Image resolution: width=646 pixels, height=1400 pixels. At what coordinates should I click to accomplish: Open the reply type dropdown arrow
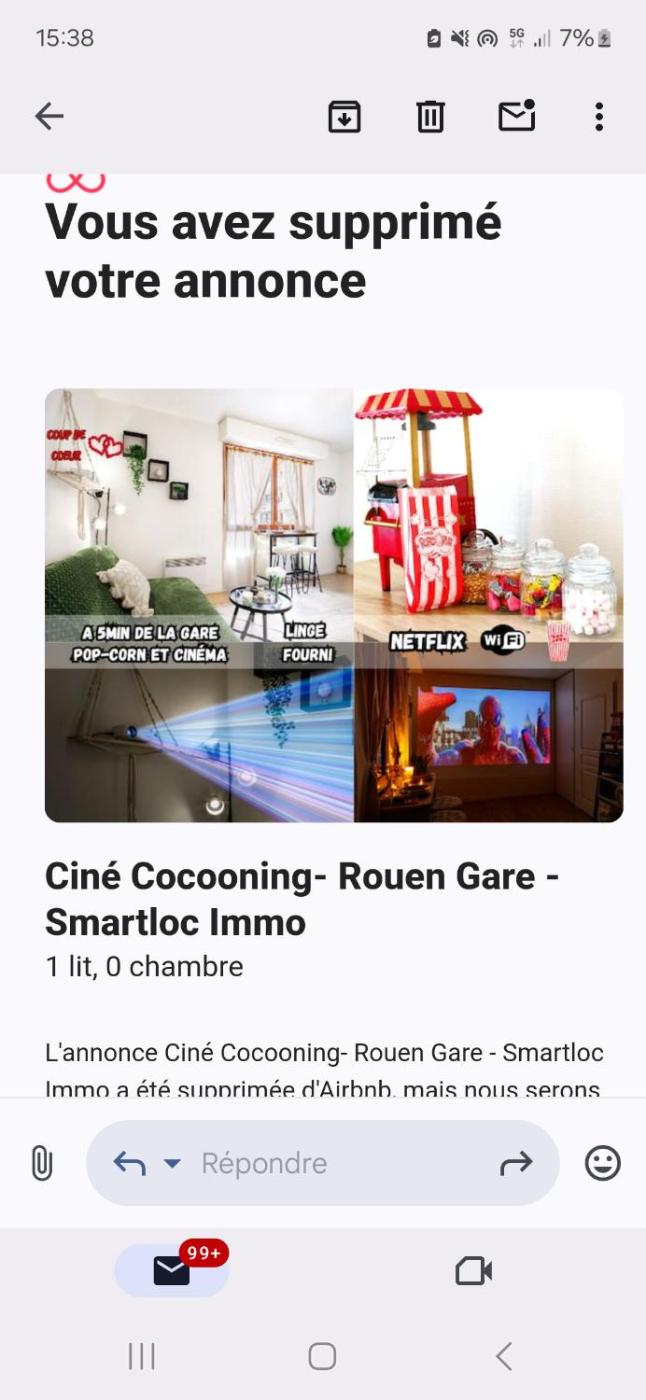click(172, 1163)
